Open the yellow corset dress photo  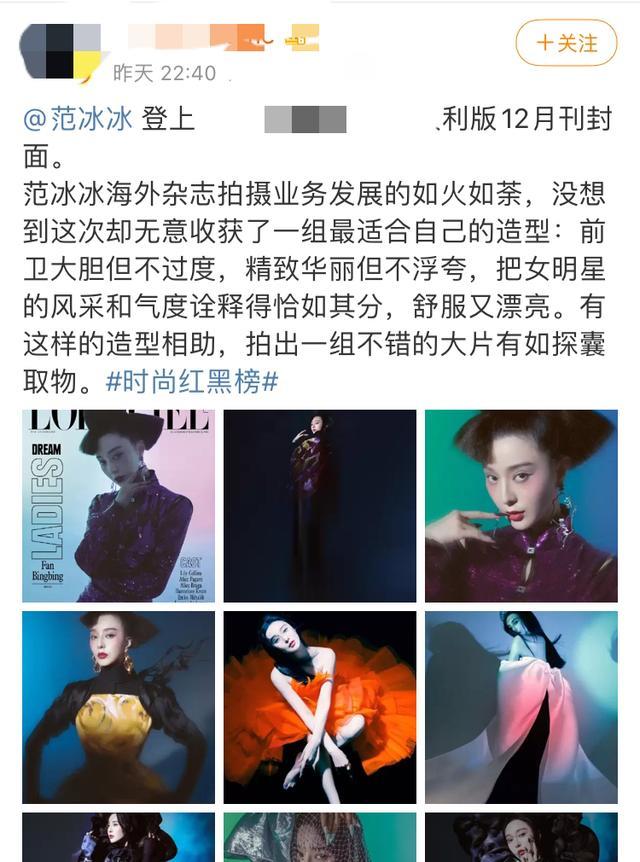coord(119,707)
